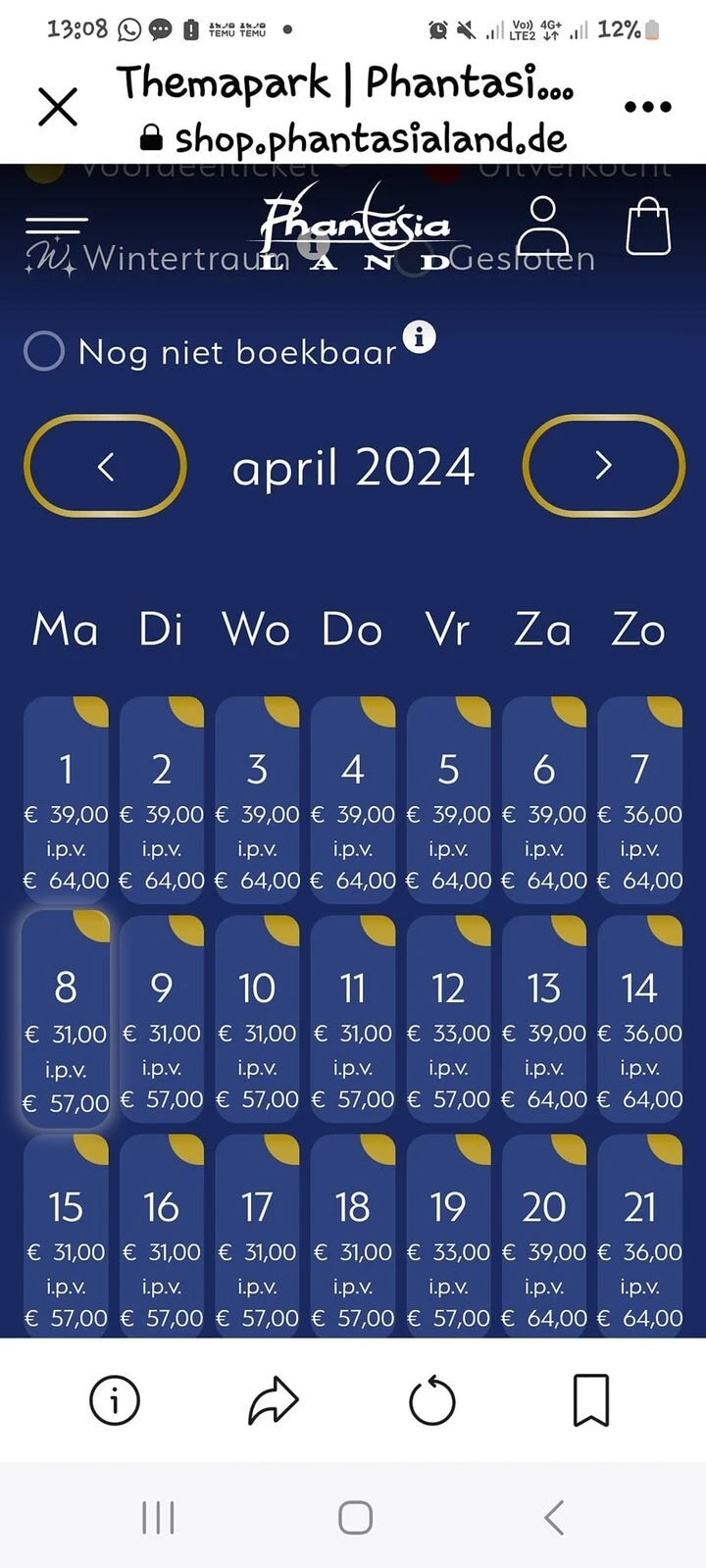Bookmark this shop page
The height and width of the screenshot is (1568, 706).
click(590, 1400)
